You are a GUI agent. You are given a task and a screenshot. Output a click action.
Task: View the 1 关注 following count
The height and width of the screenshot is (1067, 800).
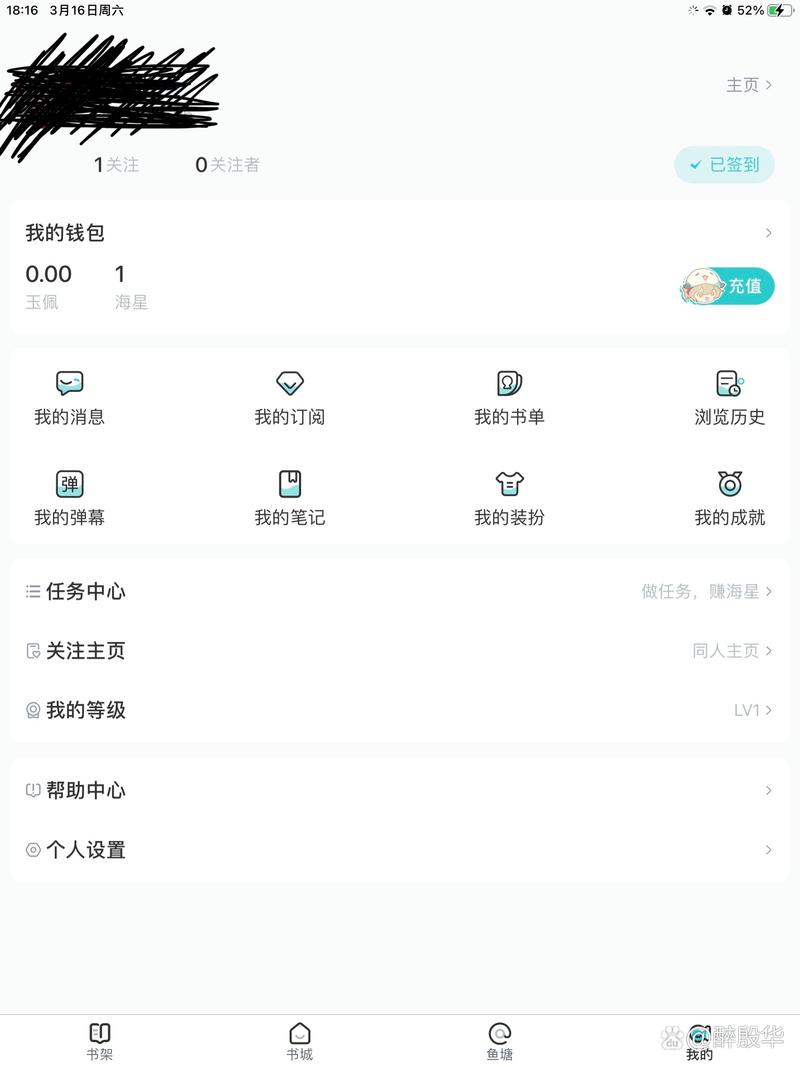(x=113, y=164)
